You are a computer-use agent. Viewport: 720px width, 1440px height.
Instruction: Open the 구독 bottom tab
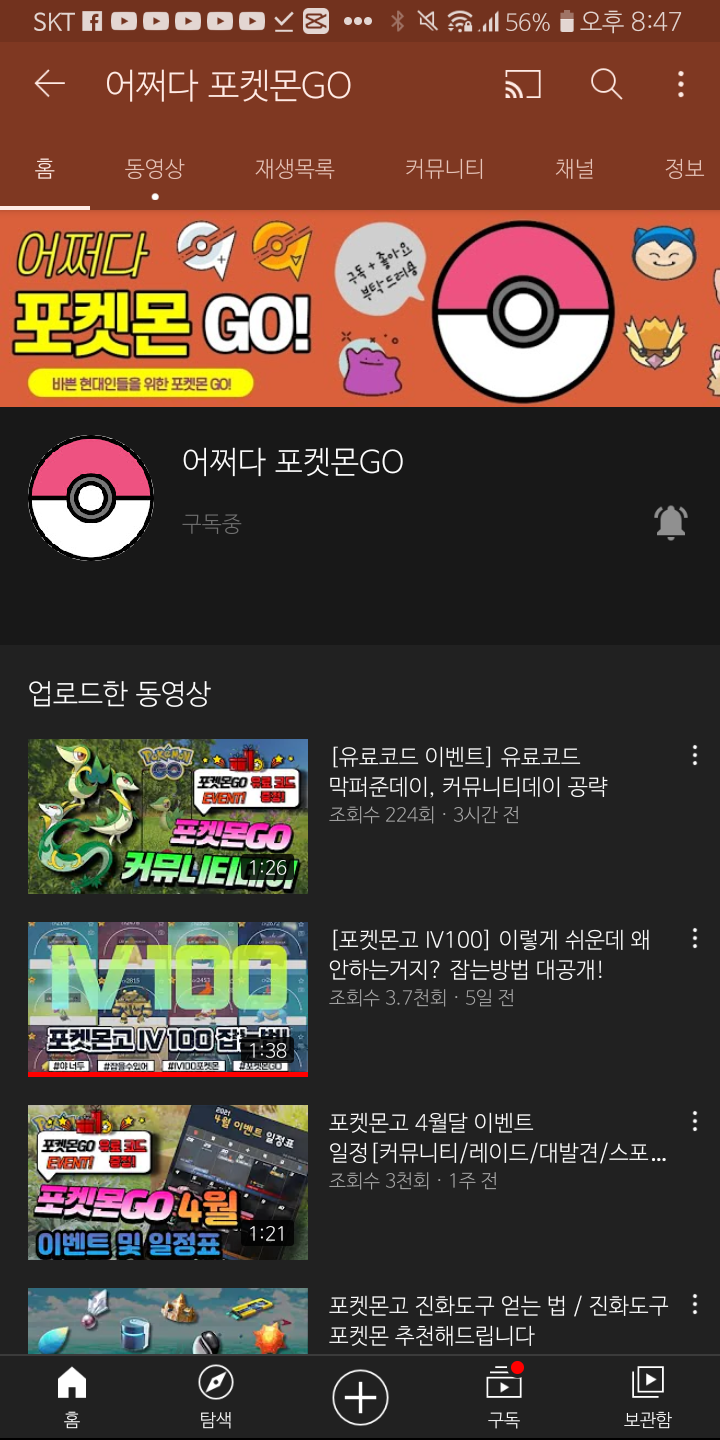pyautogui.click(x=504, y=1397)
